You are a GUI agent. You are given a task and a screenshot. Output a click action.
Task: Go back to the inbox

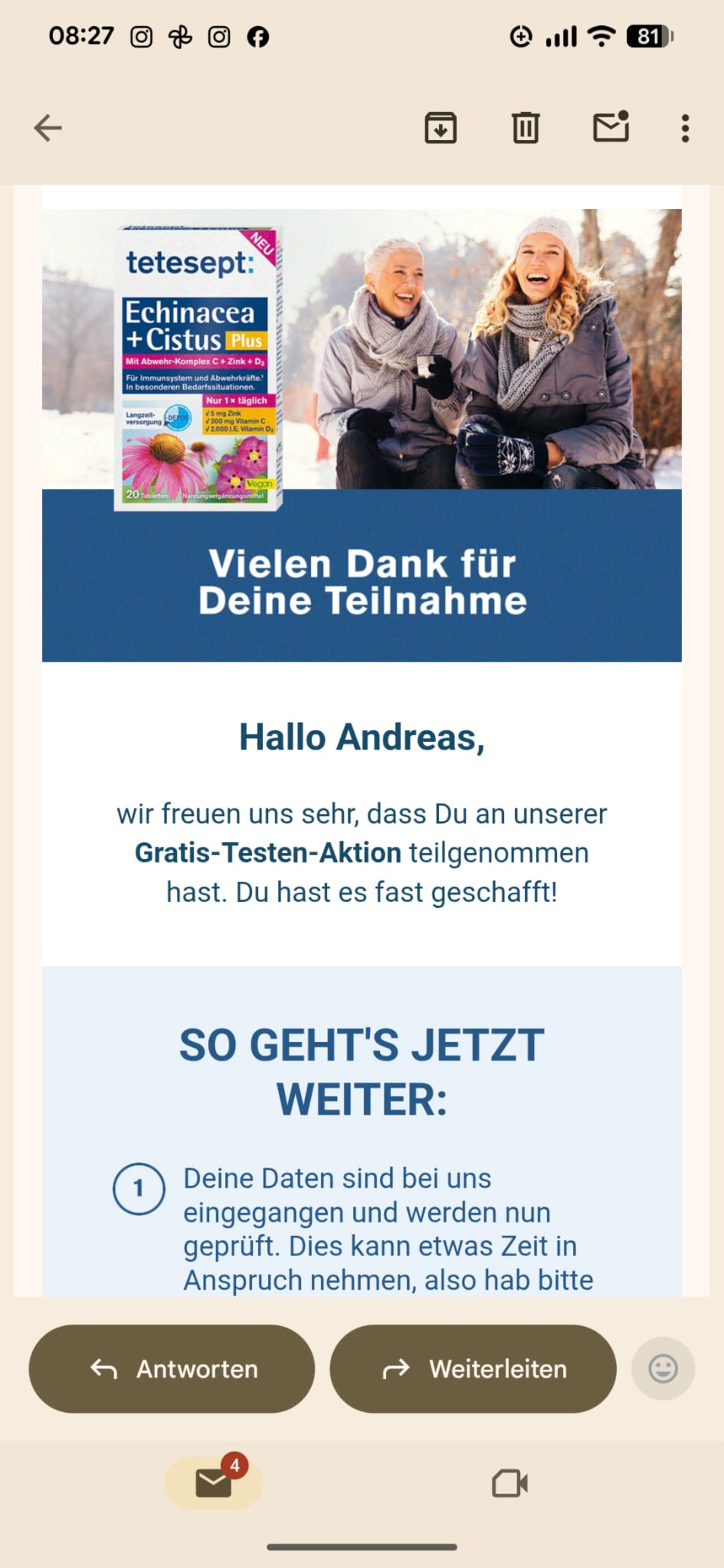(x=47, y=128)
